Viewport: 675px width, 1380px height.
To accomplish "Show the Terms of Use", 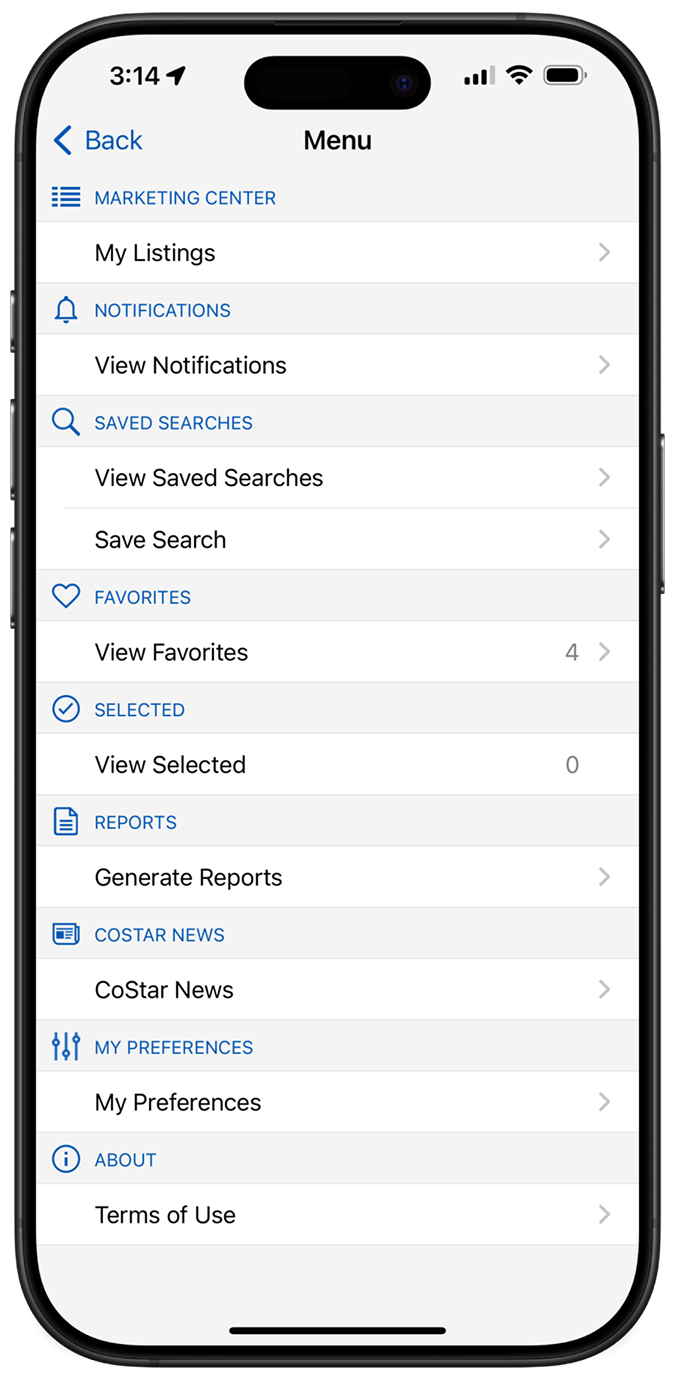I will point(337,1215).
